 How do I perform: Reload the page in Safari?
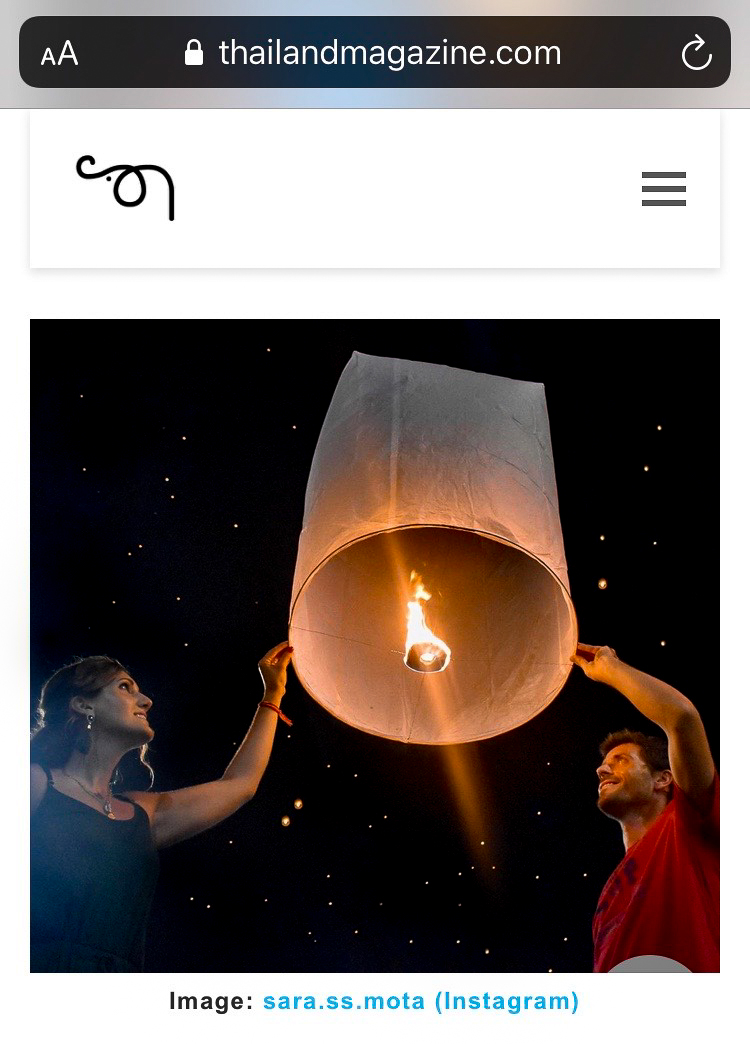coord(696,53)
